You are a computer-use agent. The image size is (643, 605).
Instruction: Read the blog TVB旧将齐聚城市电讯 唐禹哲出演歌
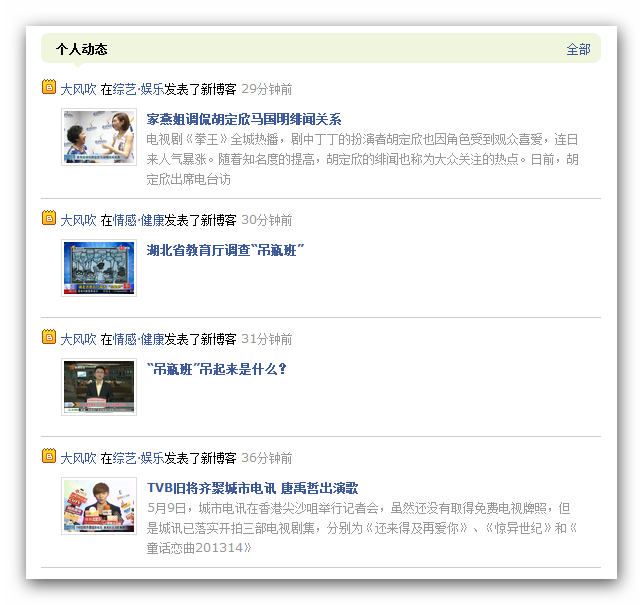[252, 488]
